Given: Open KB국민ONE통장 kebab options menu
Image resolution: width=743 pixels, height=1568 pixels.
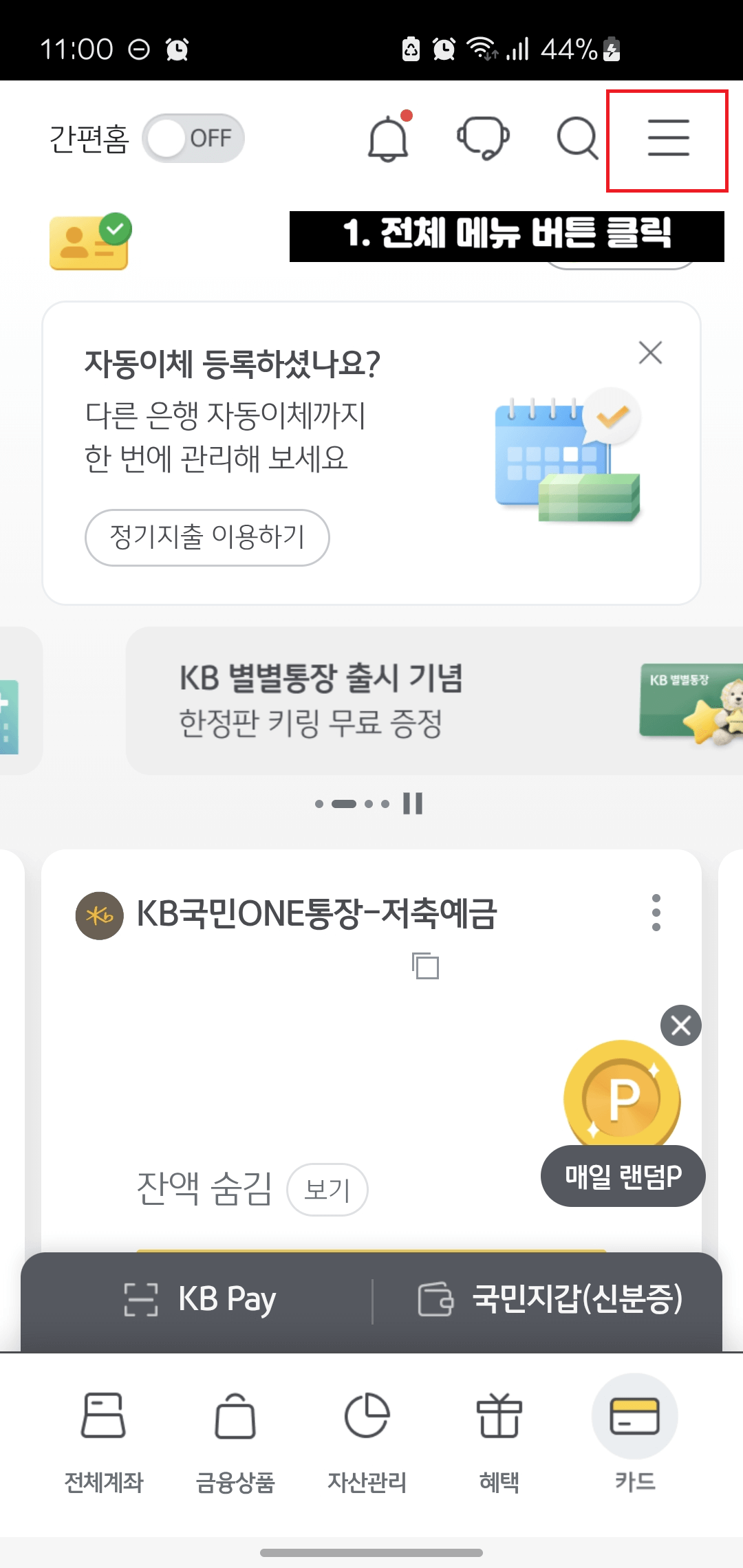Looking at the screenshot, I should (x=655, y=913).
